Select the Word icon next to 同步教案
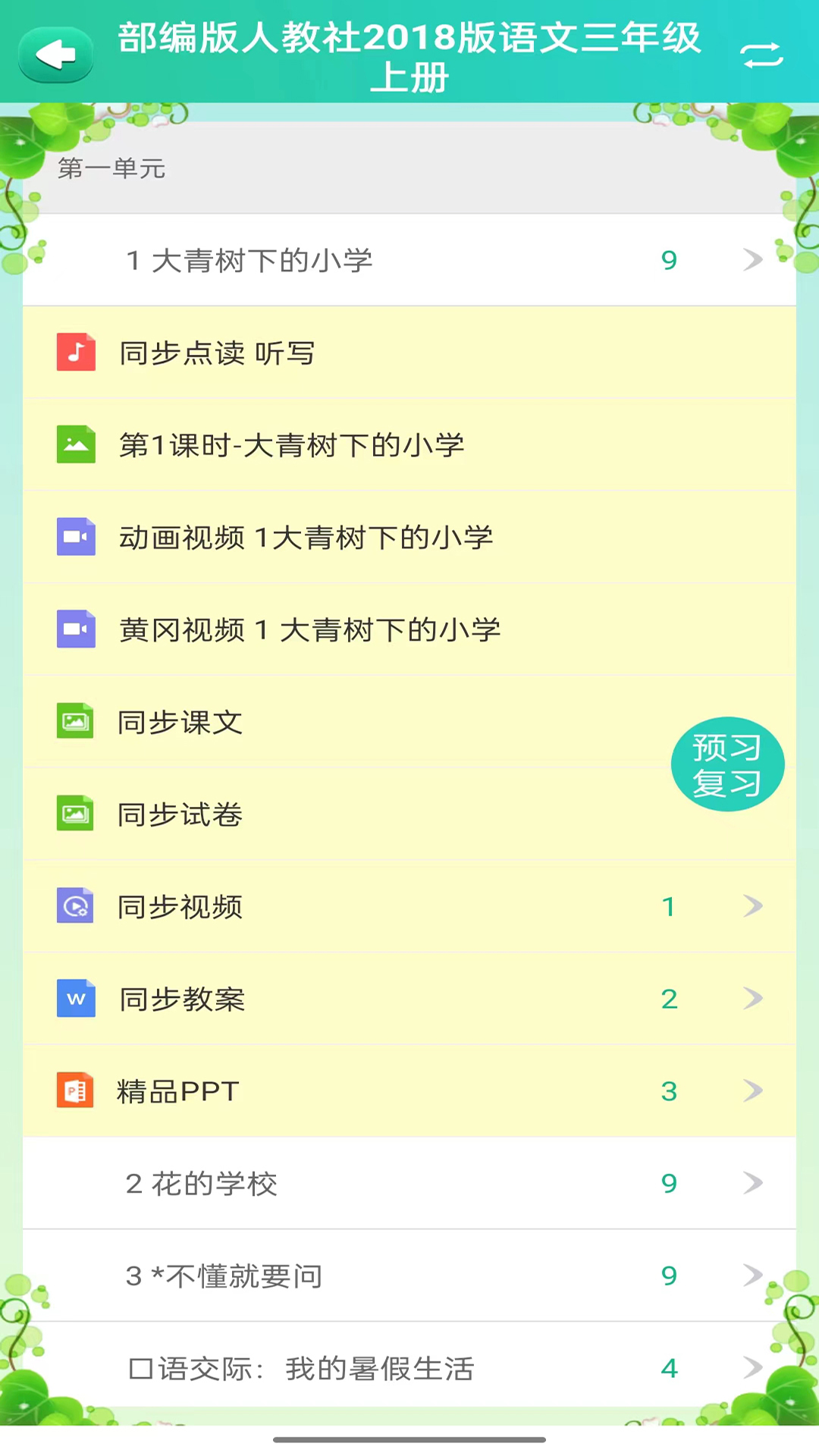Image resolution: width=819 pixels, height=1456 pixels. [x=75, y=999]
